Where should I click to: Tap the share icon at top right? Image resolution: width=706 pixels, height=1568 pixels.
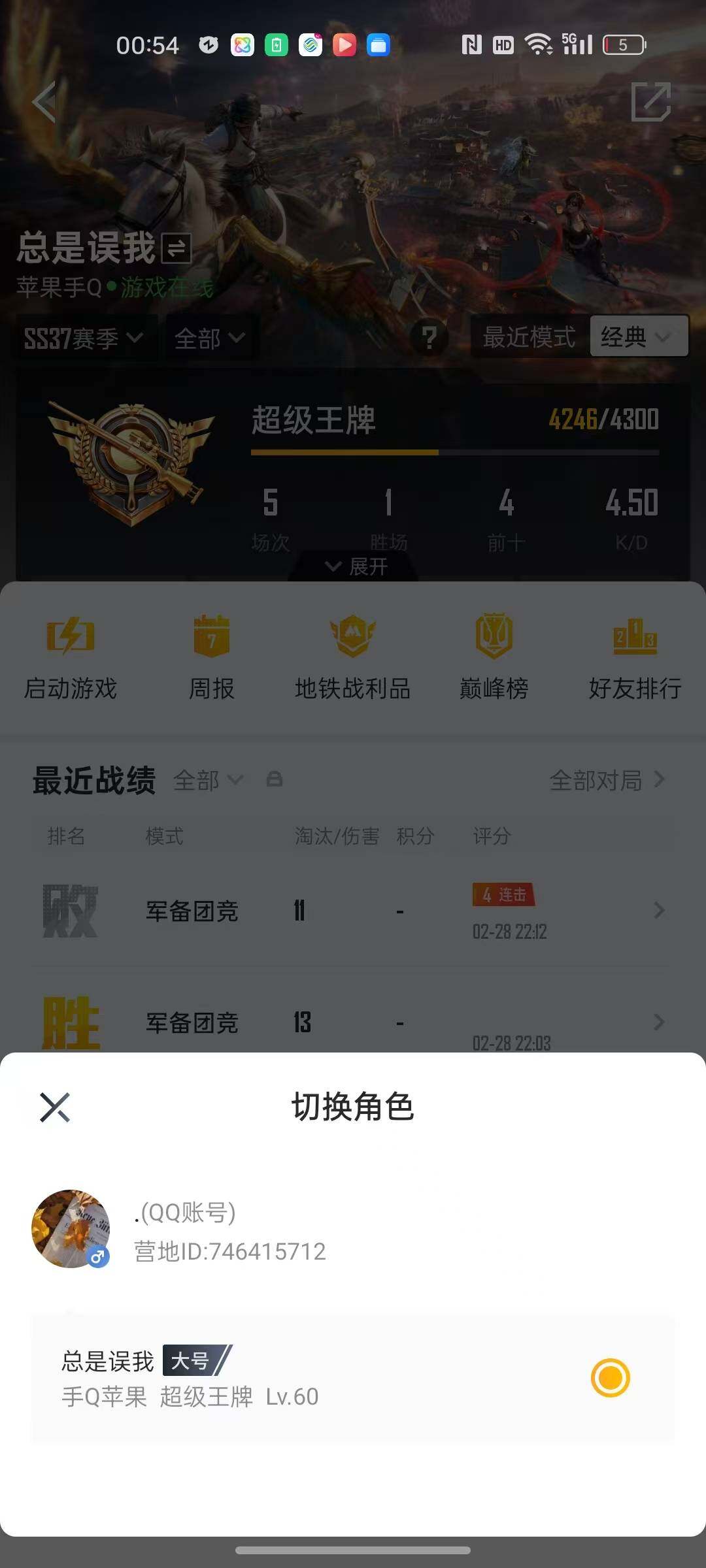coord(650,103)
